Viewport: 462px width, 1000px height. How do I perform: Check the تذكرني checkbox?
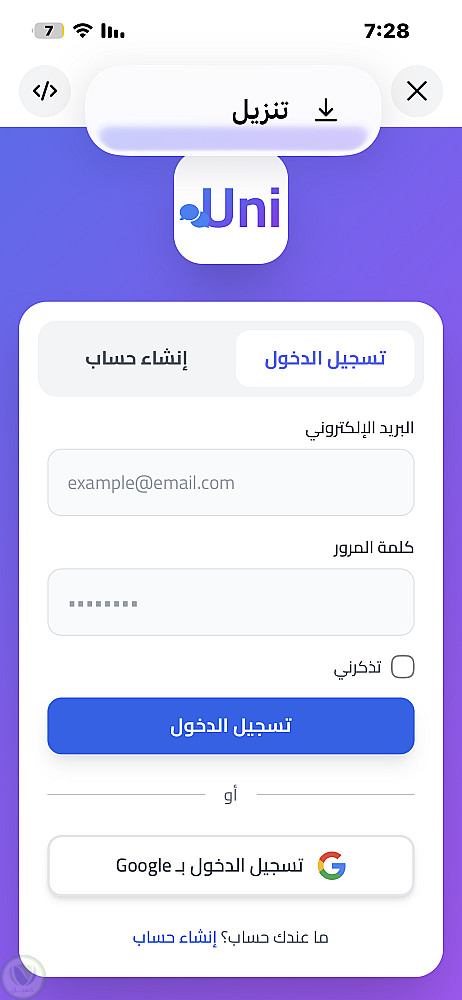[403, 667]
